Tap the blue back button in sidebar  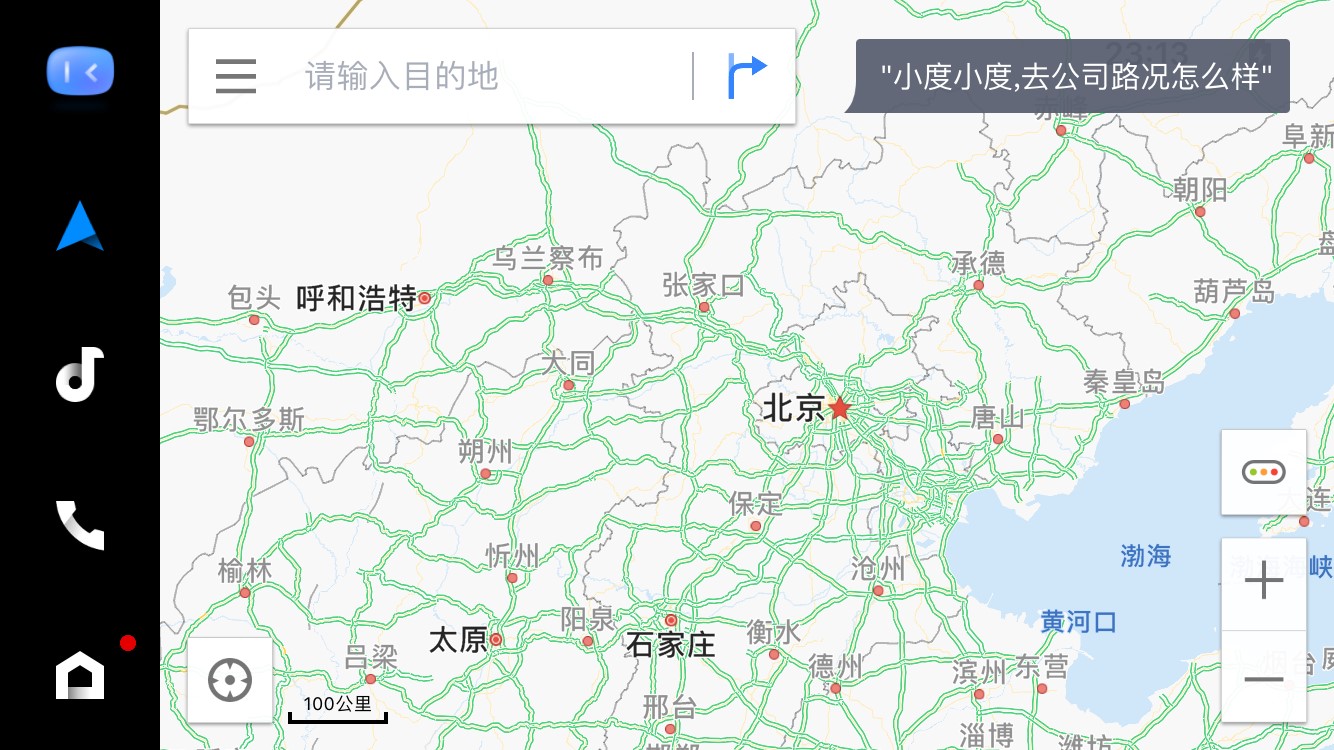[80, 72]
